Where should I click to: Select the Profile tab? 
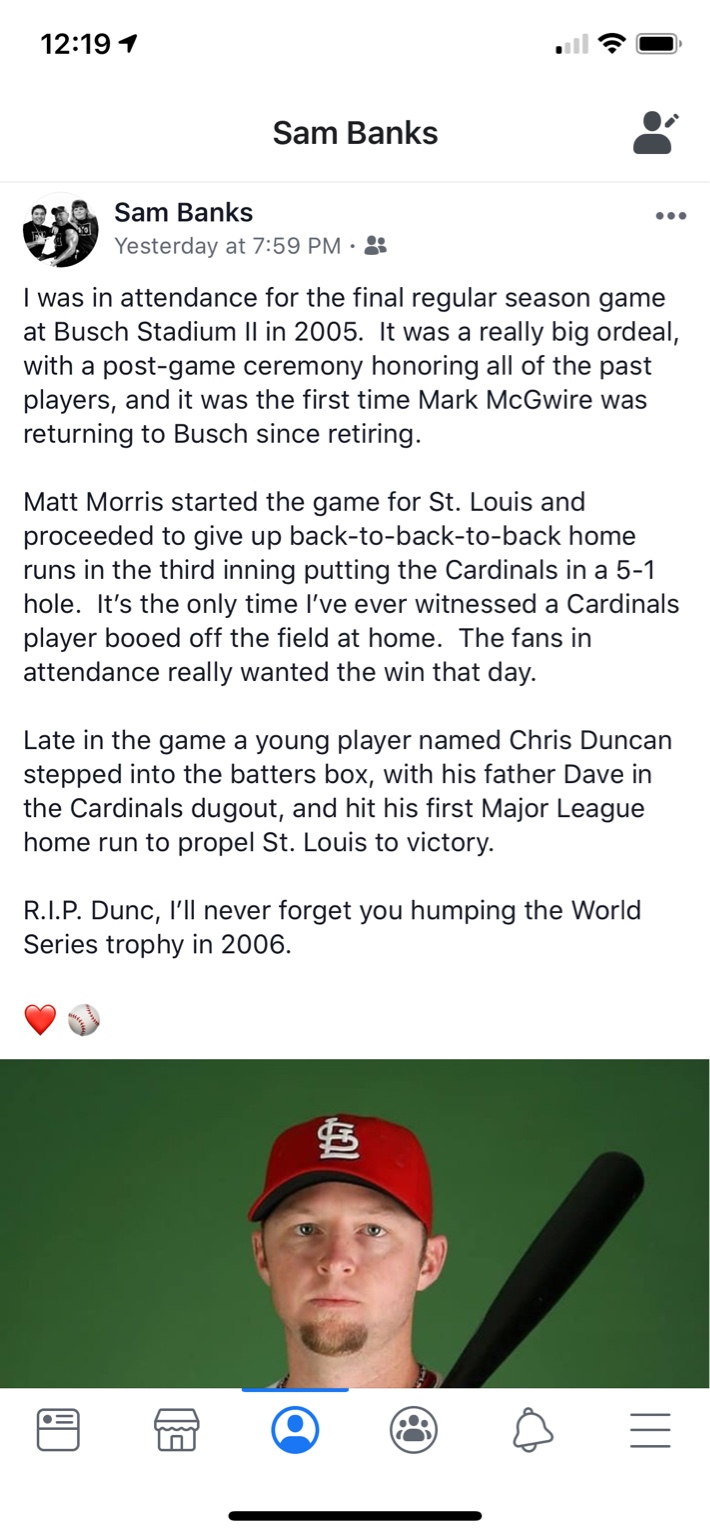point(295,1430)
